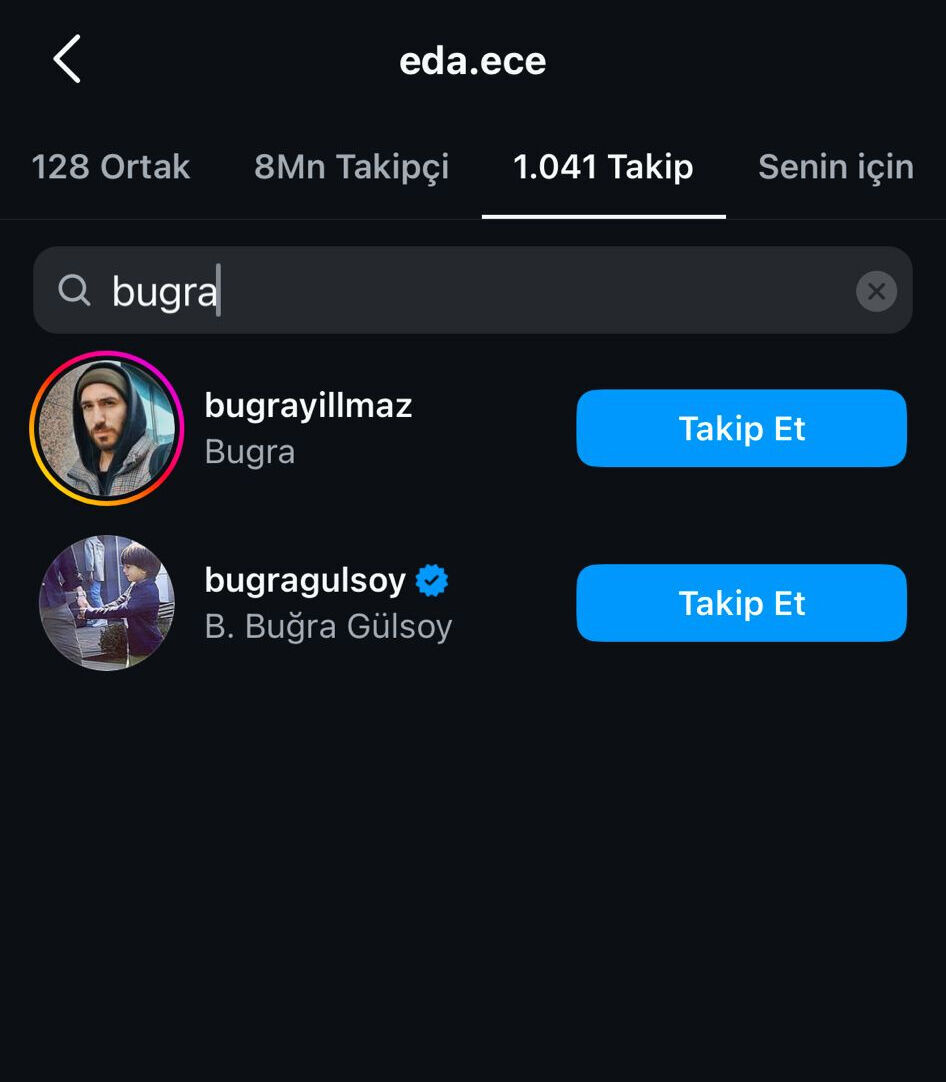Click the eda.ece title at the top
Viewport: 946px width, 1082px height.
coord(473,61)
